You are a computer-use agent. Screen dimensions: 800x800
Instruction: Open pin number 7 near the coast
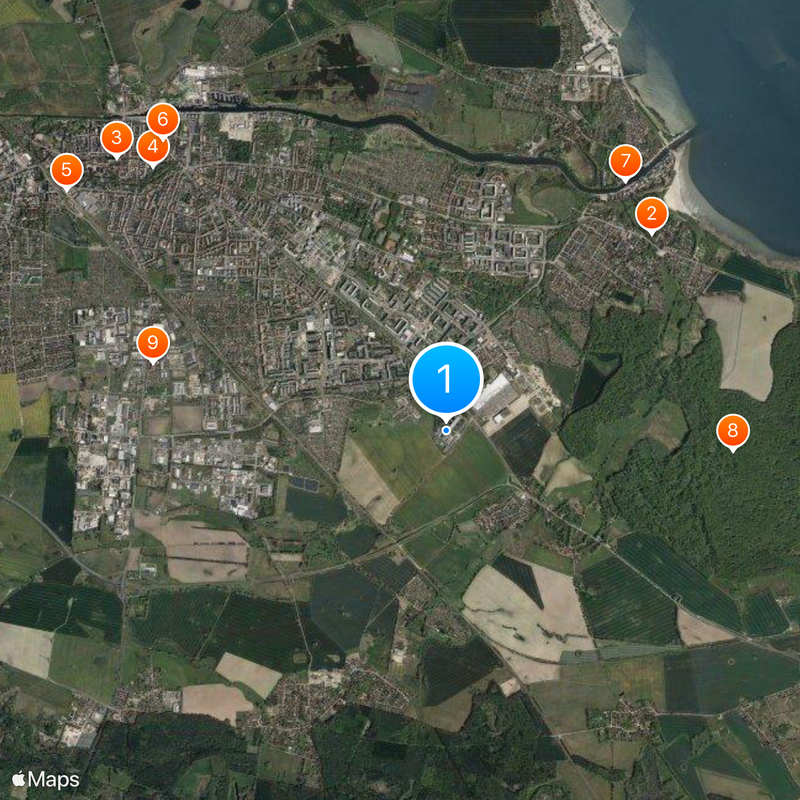pyautogui.click(x=625, y=160)
